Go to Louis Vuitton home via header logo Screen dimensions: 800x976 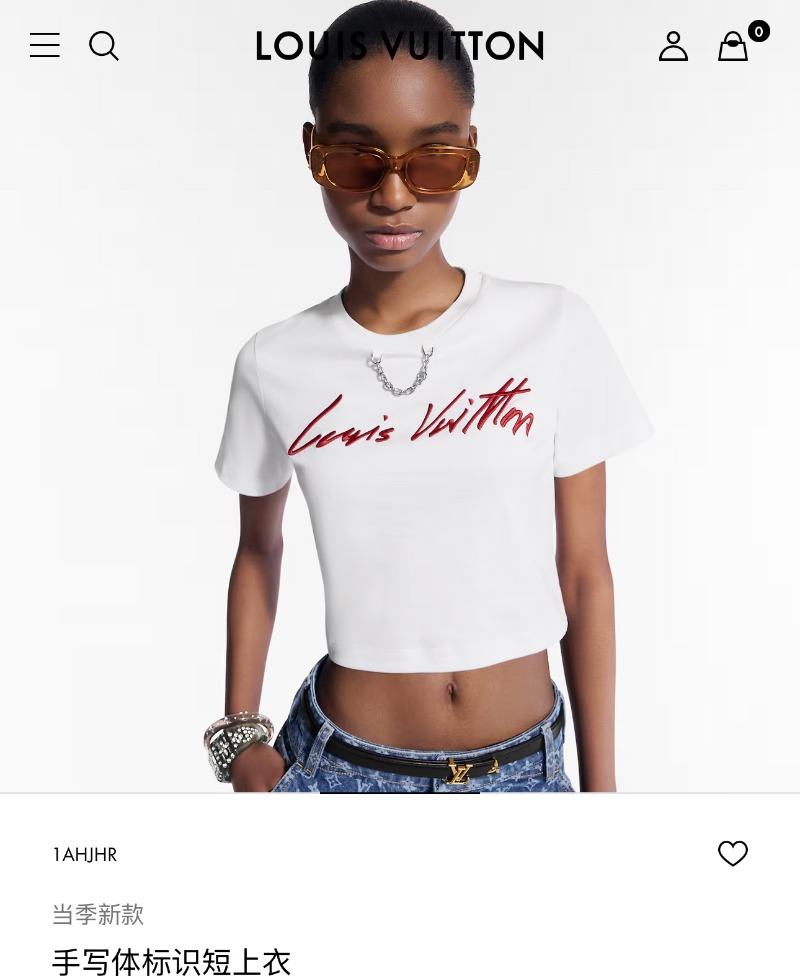coord(399,46)
